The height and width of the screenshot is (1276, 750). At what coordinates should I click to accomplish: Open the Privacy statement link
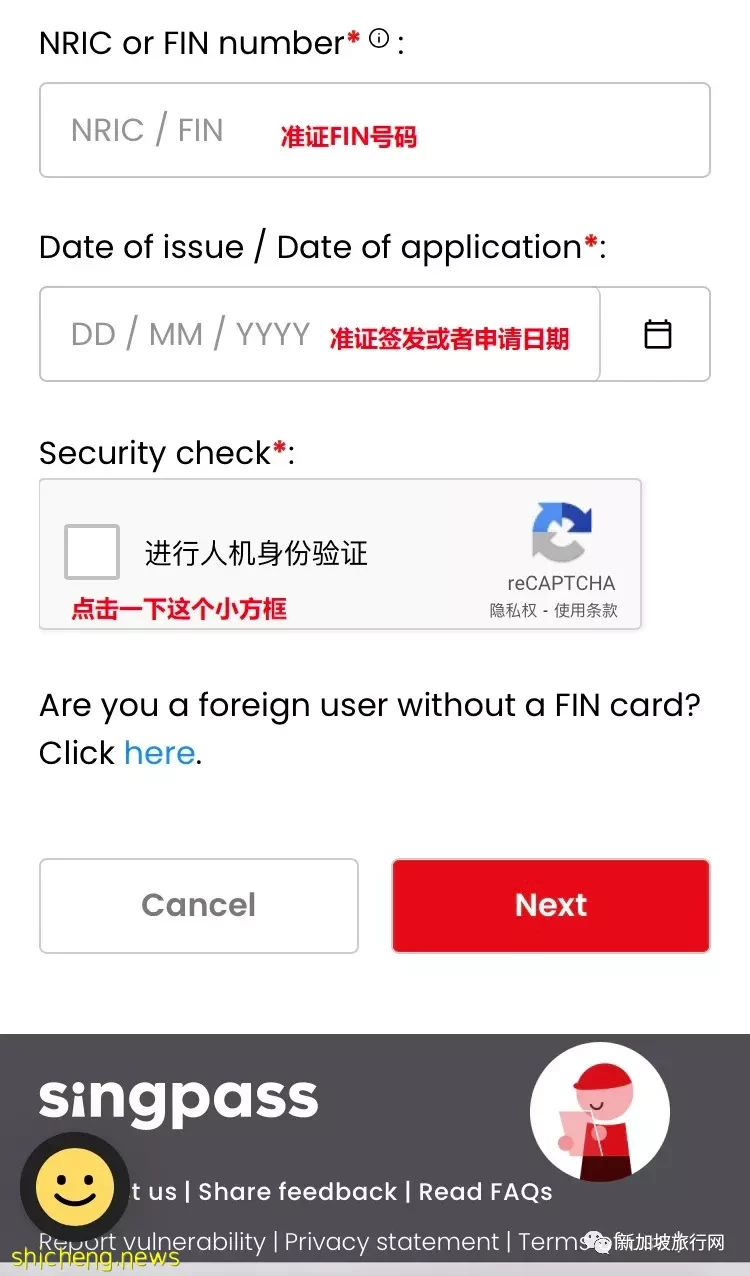point(391,1242)
